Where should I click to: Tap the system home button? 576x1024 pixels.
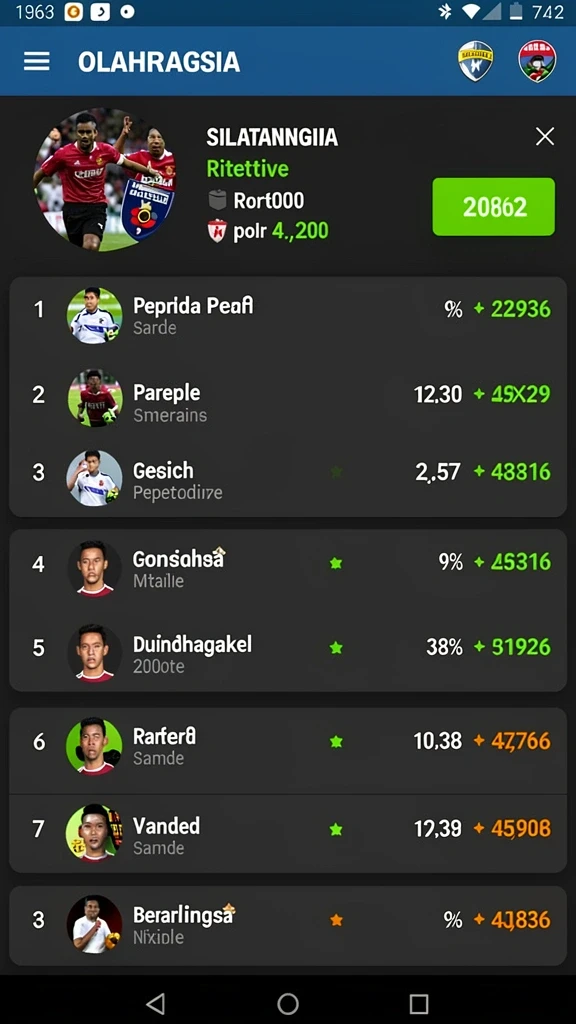tap(288, 1003)
